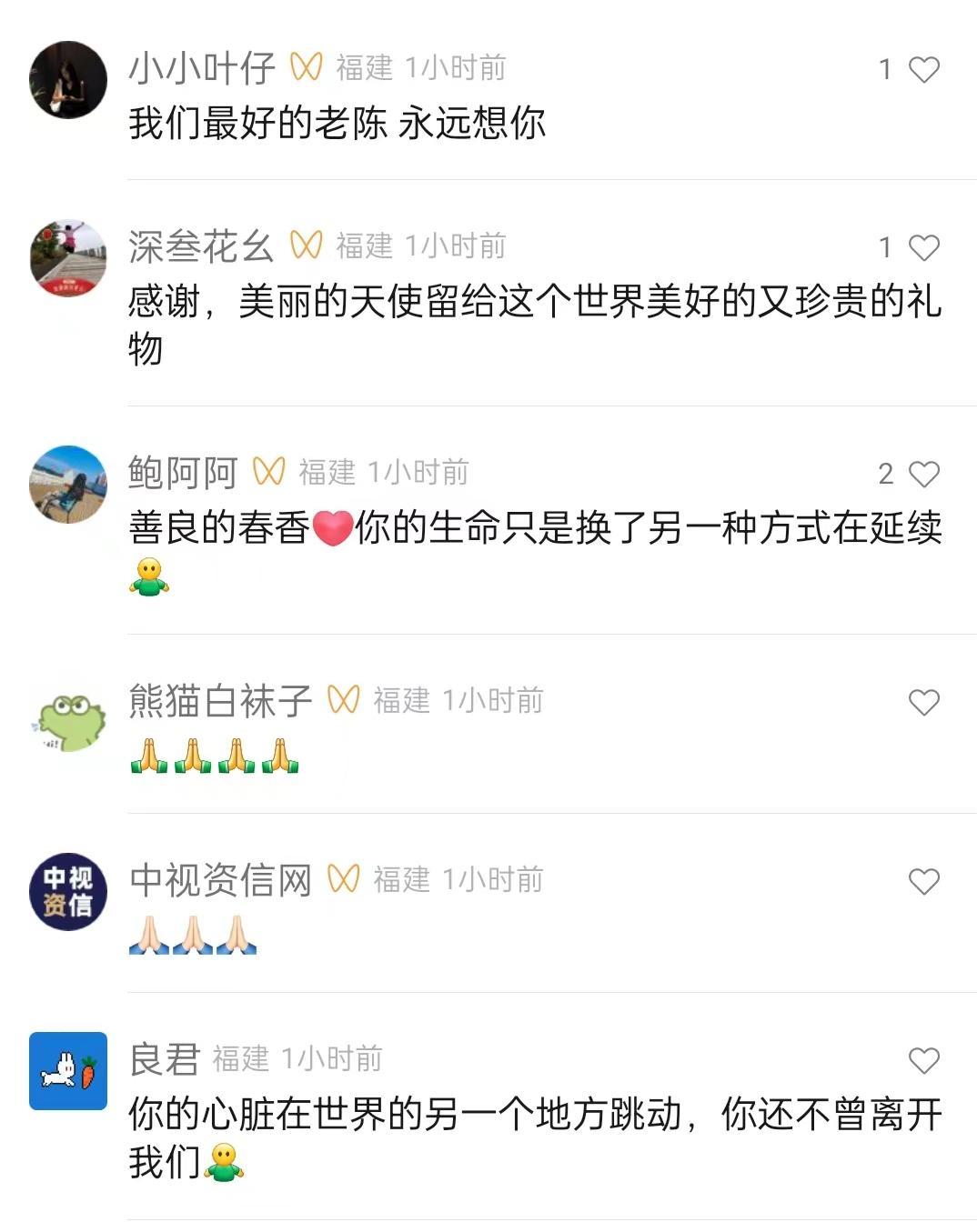977x1232 pixels.
Task: Like the comment by 深叁花幺
Action: coord(923,248)
